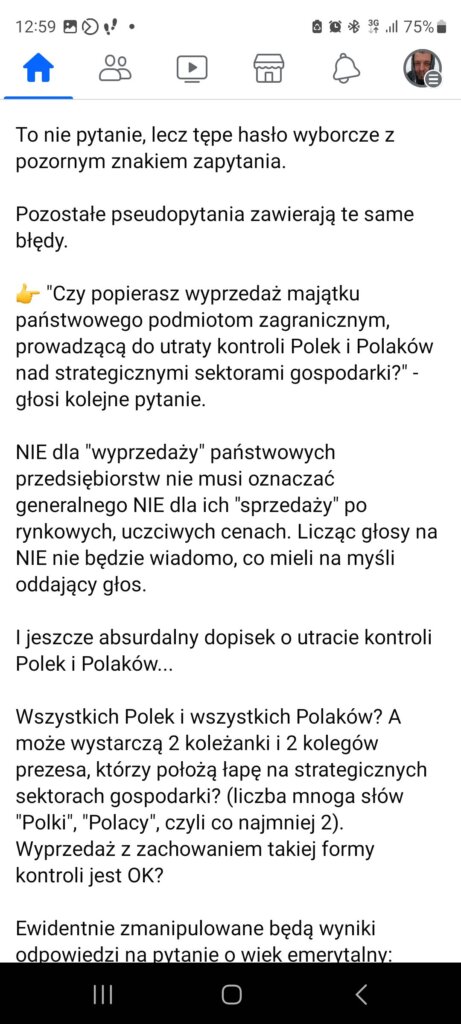This screenshot has width=461, height=1024.
Task: Open the profile menu avatar
Action: tap(422, 68)
